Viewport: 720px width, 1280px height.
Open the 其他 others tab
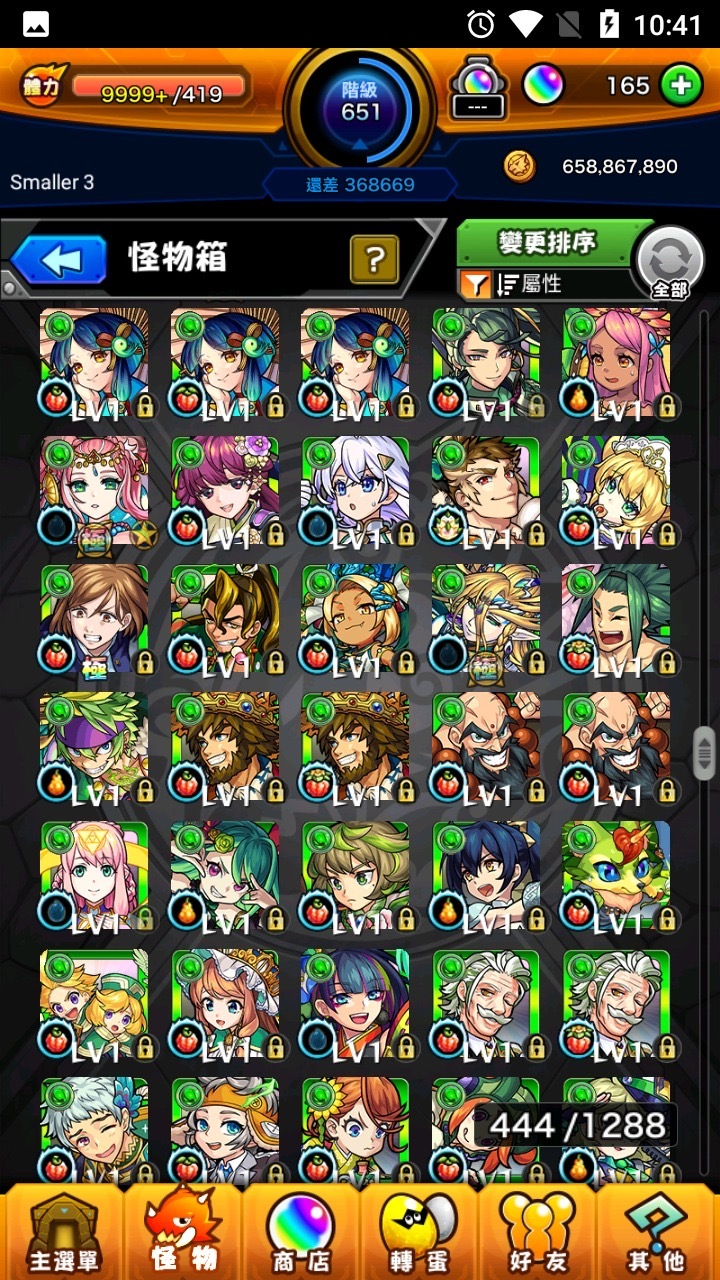tap(658, 1233)
